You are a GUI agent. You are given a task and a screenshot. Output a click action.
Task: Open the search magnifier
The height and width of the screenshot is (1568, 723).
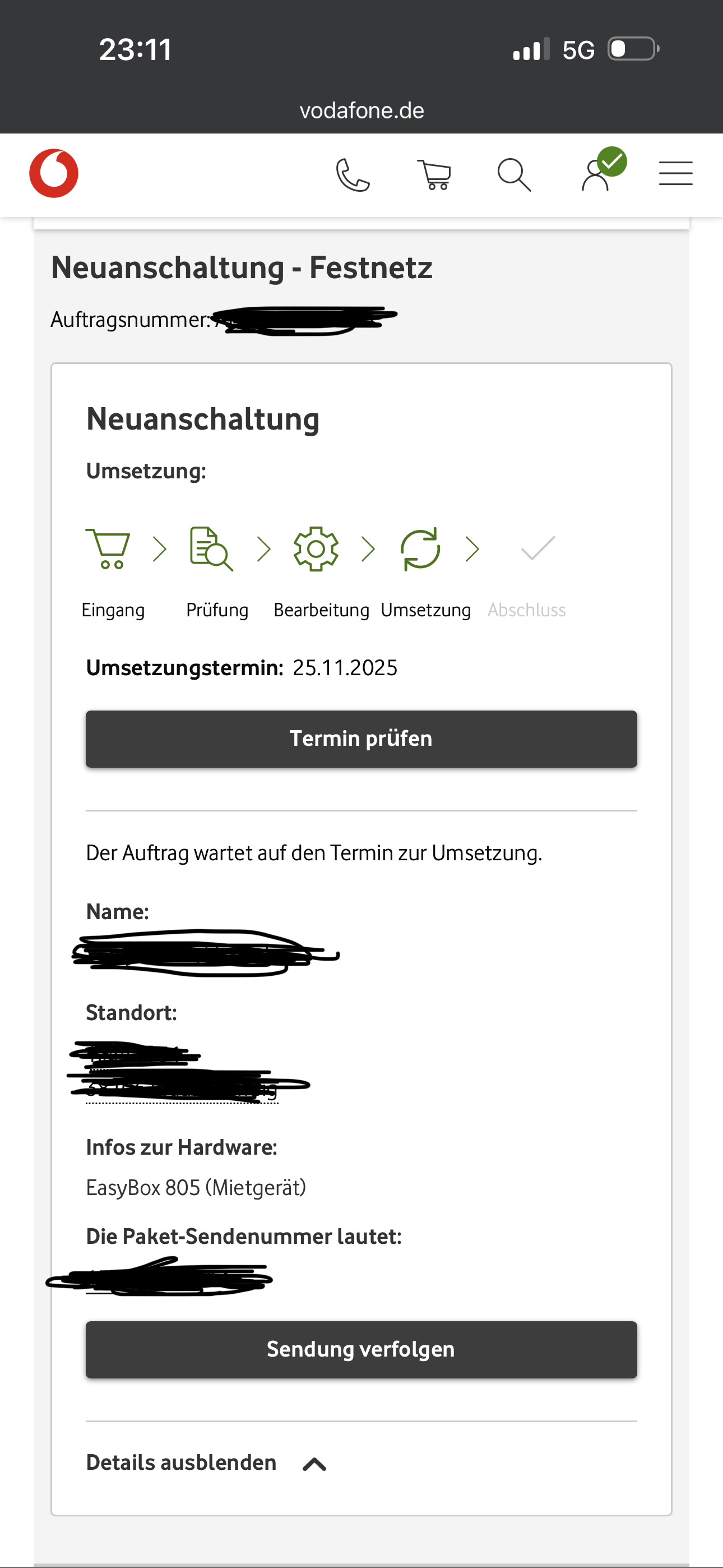click(515, 176)
